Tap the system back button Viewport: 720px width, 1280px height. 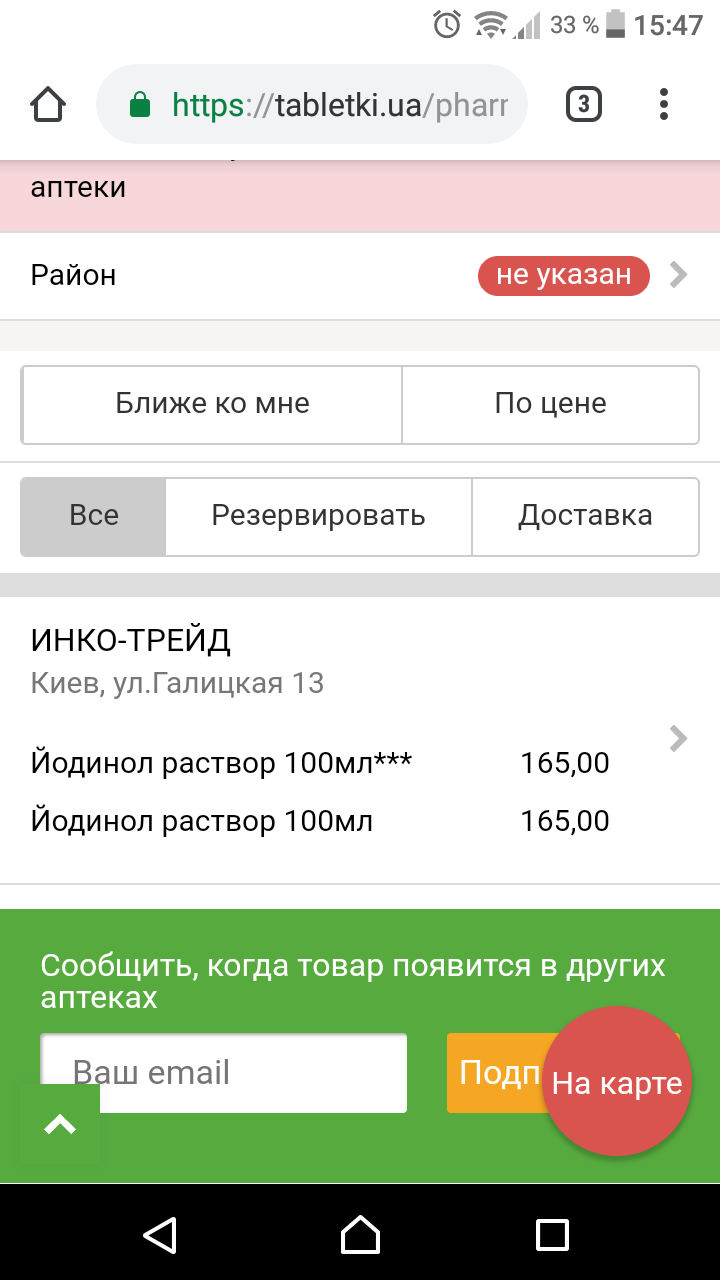point(160,1234)
